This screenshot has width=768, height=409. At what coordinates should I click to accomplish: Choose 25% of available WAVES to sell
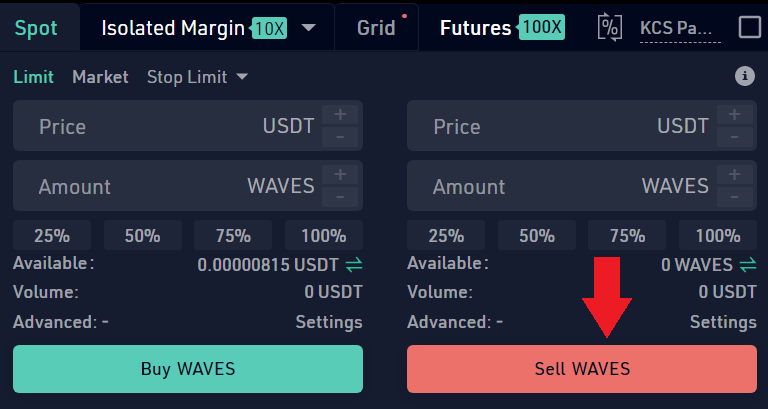[446, 236]
